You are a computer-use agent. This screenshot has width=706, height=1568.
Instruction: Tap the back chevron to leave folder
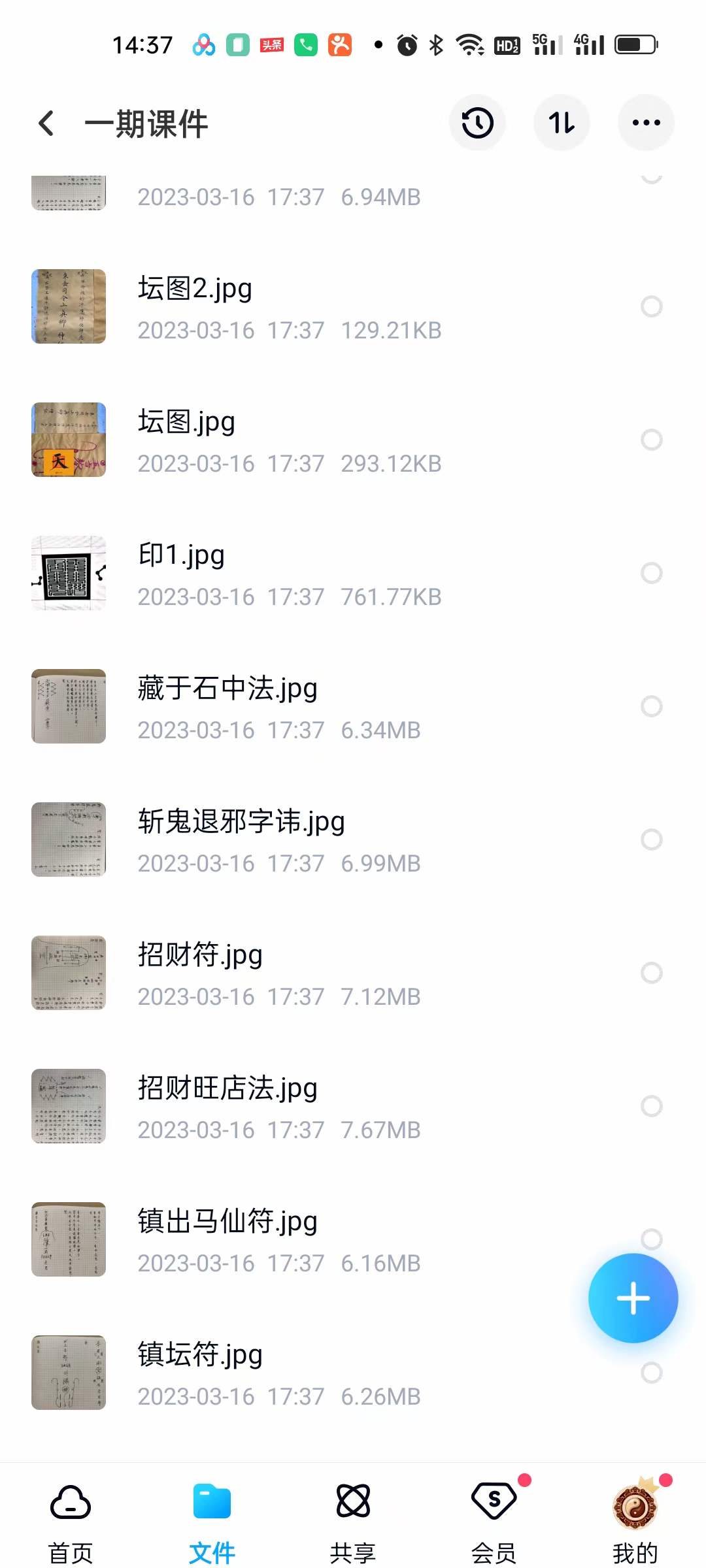45,122
